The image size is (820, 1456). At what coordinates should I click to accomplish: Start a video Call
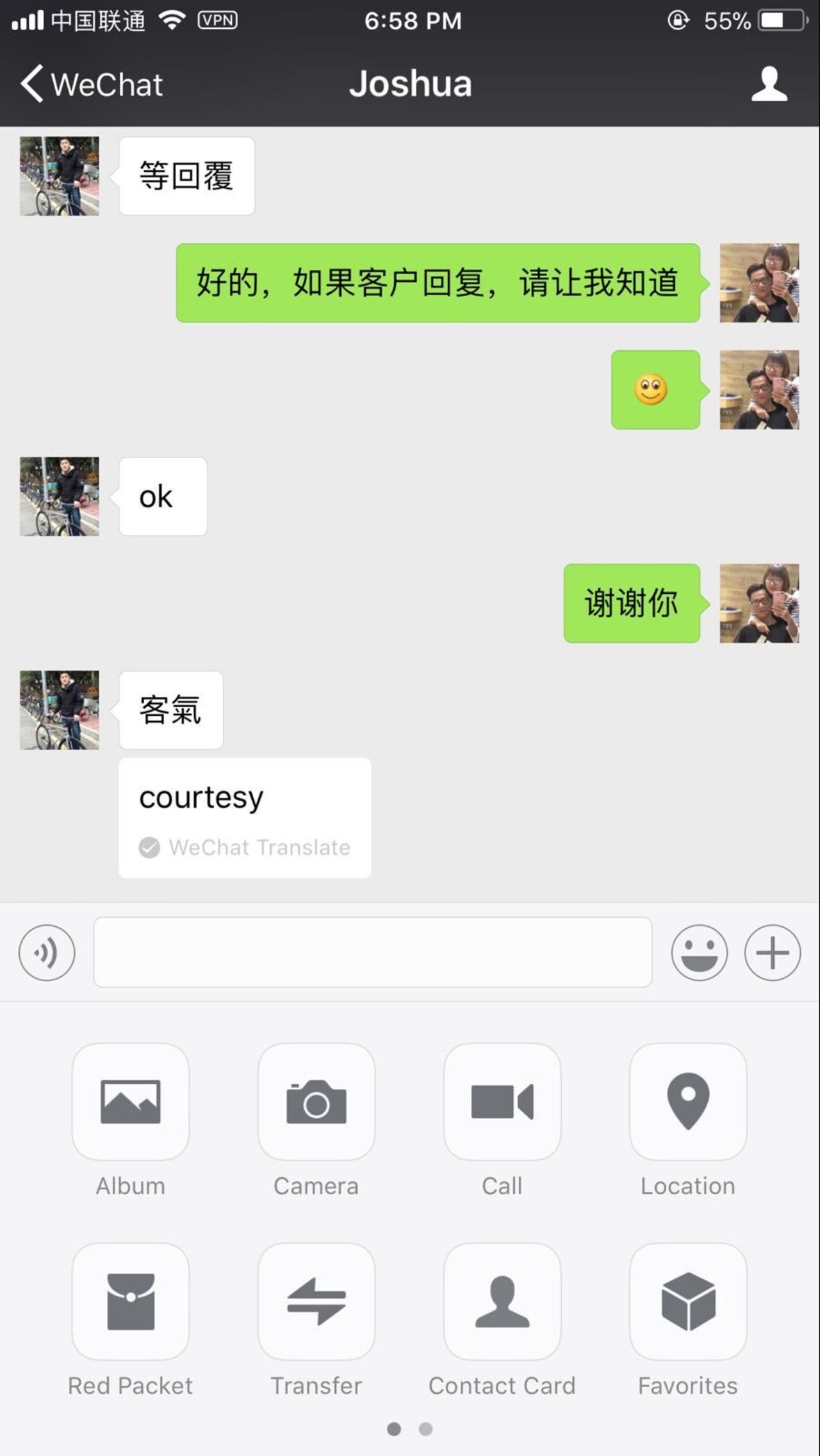[502, 1101]
